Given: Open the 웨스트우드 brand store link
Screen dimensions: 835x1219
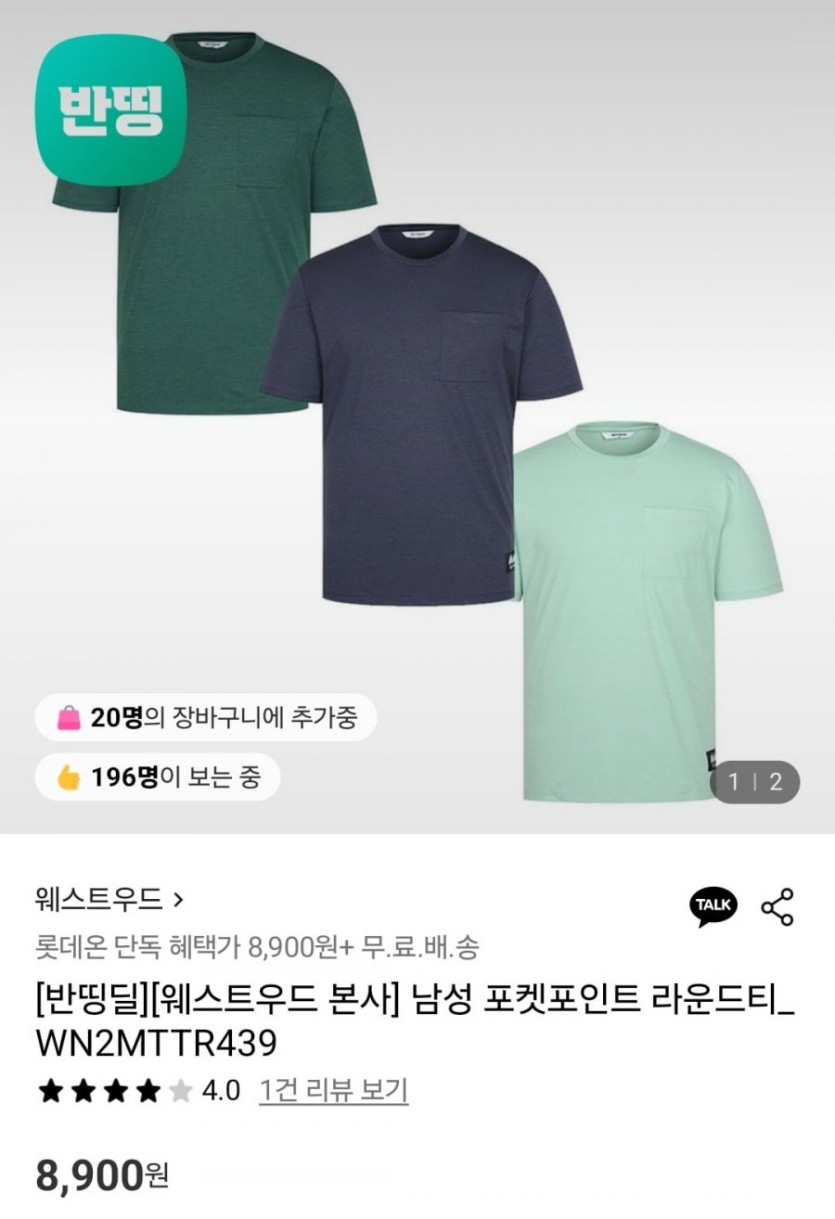Looking at the screenshot, I should (110, 900).
